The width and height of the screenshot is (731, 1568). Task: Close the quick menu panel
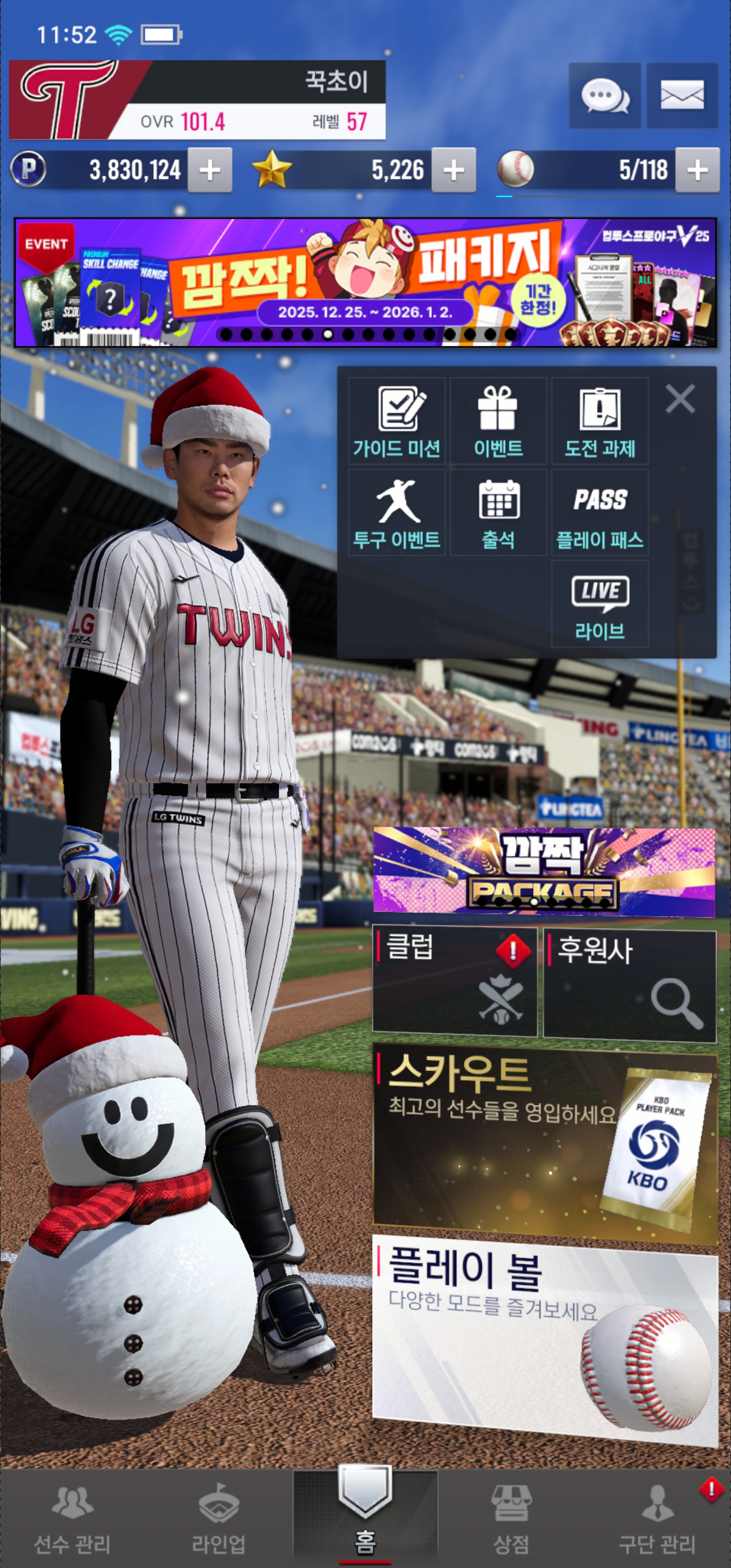point(680,399)
